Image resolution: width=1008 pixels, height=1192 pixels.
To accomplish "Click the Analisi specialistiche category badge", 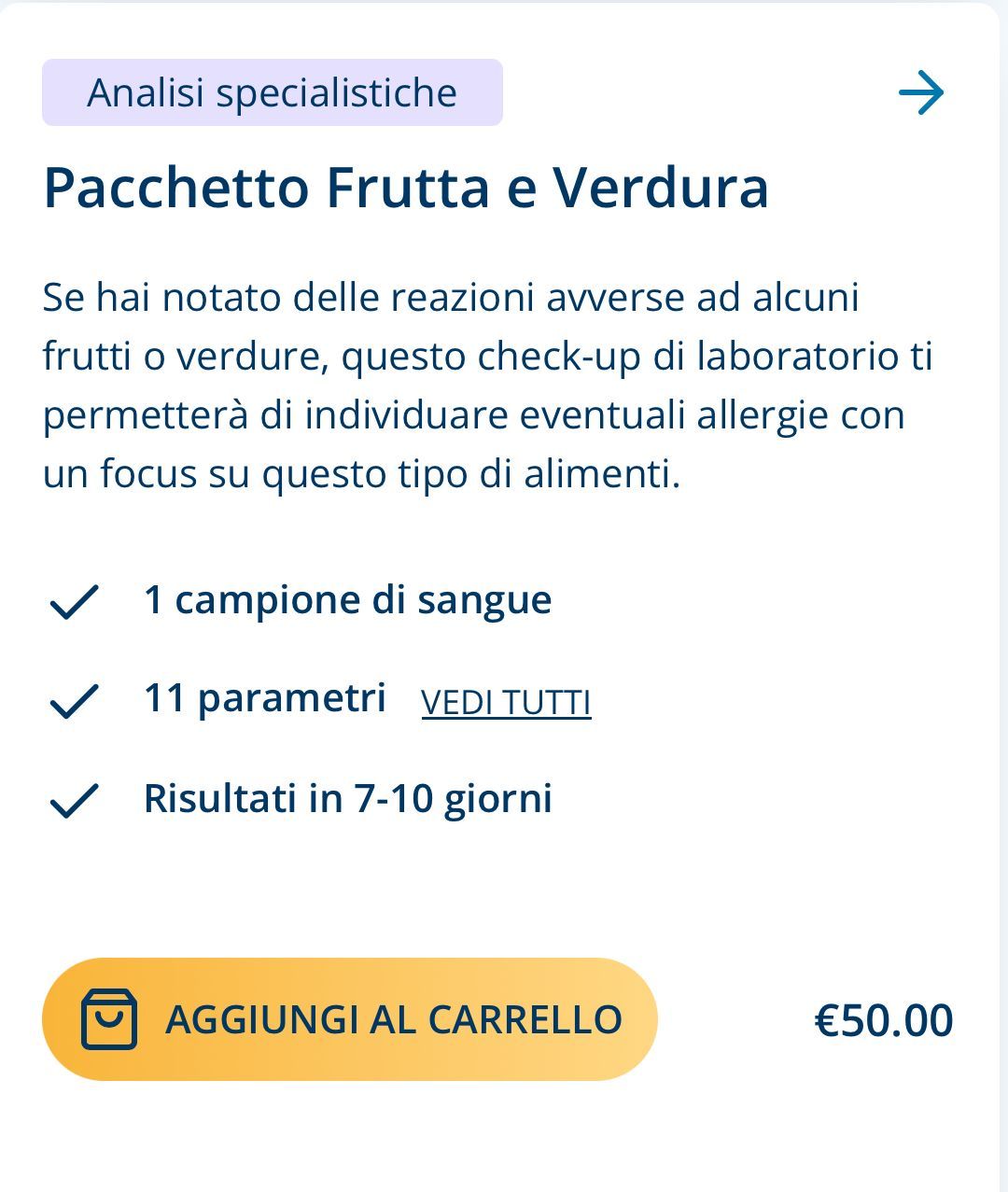I will coord(271,91).
